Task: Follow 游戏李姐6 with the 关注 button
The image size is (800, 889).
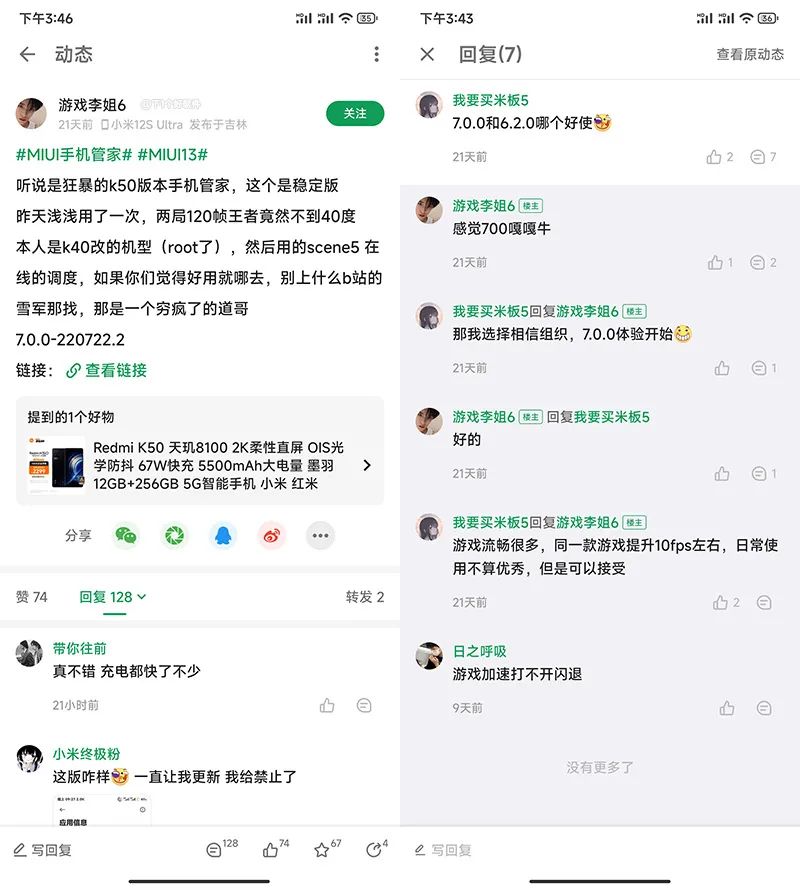Action: tap(354, 113)
